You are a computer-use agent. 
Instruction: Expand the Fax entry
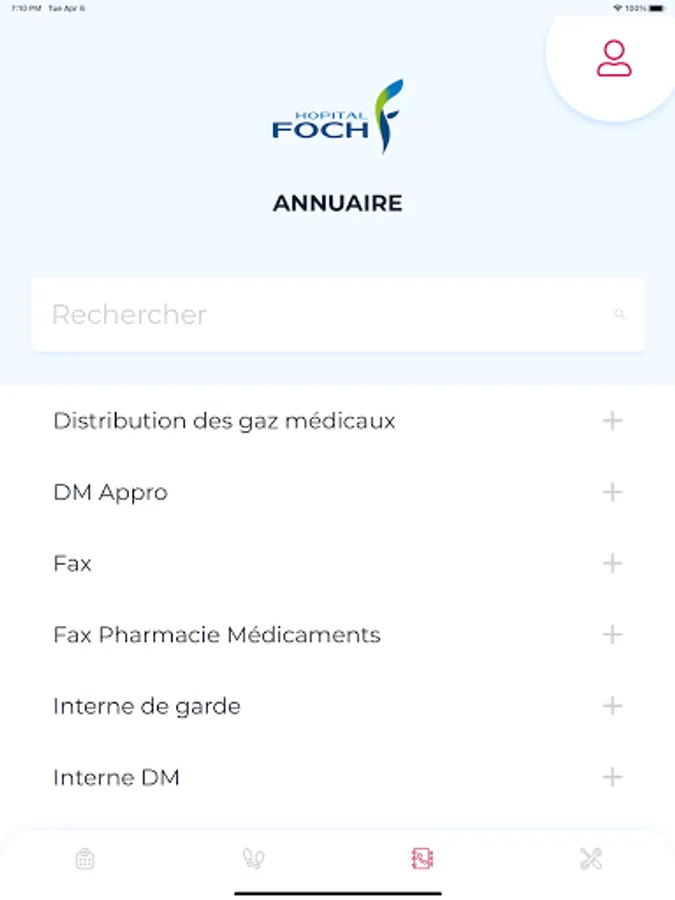[612, 564]
